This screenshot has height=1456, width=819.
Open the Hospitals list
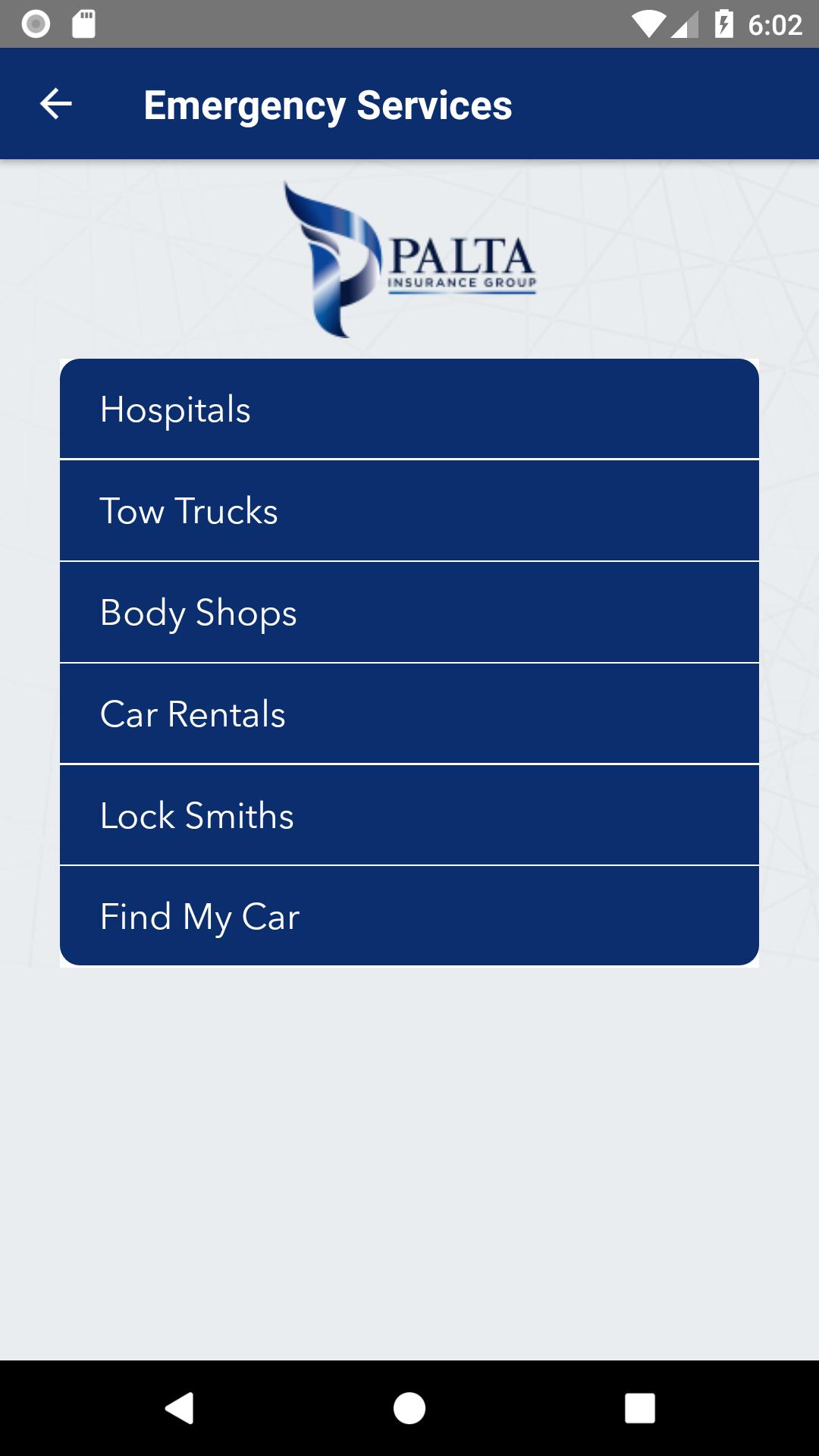point(409,409)
